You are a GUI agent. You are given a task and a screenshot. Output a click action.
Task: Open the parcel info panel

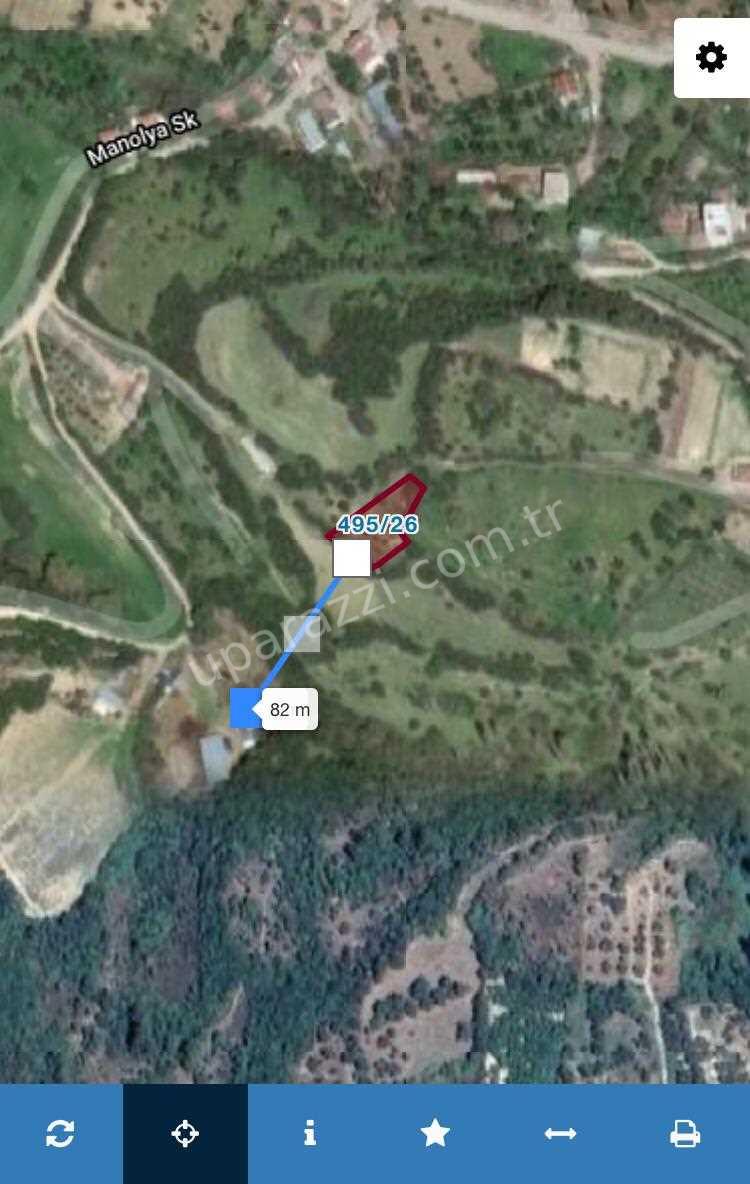coord(310,1133)
